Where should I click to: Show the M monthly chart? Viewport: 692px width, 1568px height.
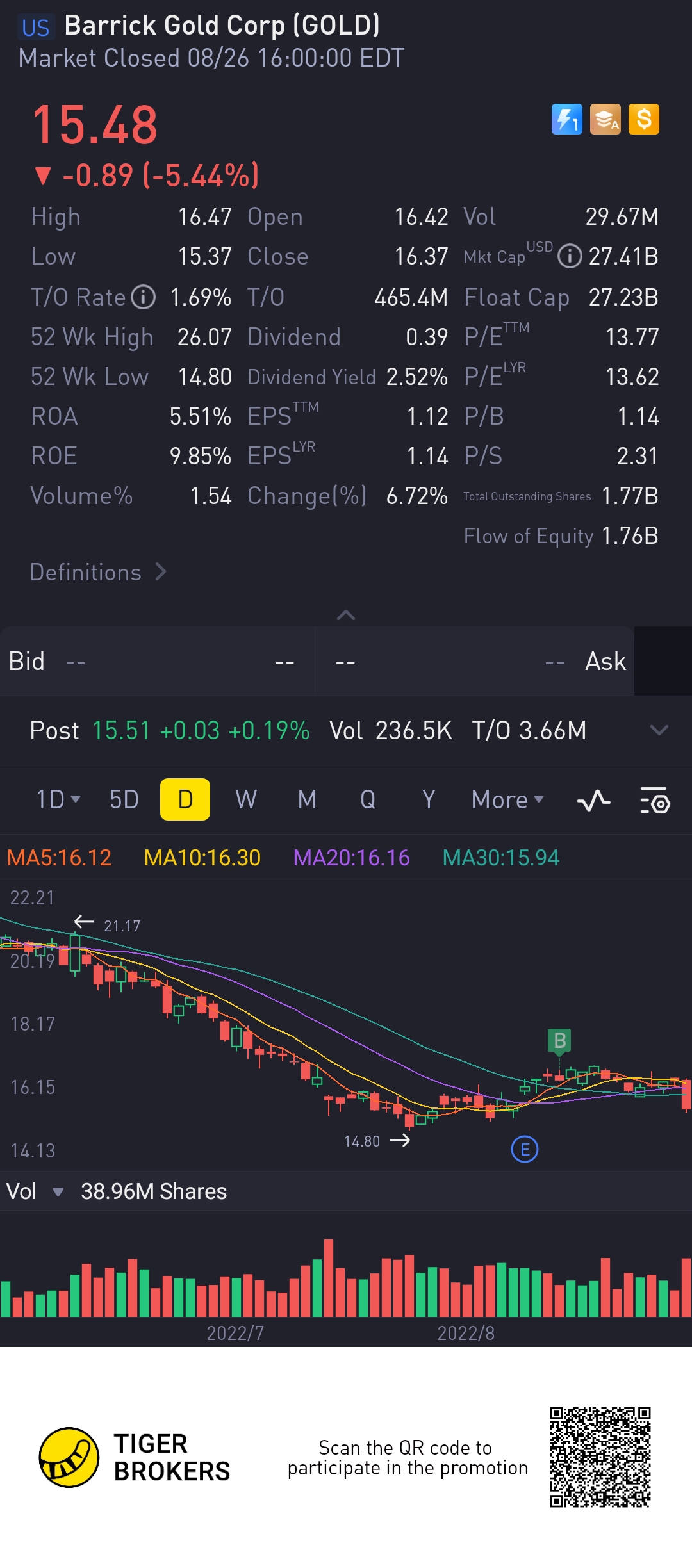(x=307, y=799)
